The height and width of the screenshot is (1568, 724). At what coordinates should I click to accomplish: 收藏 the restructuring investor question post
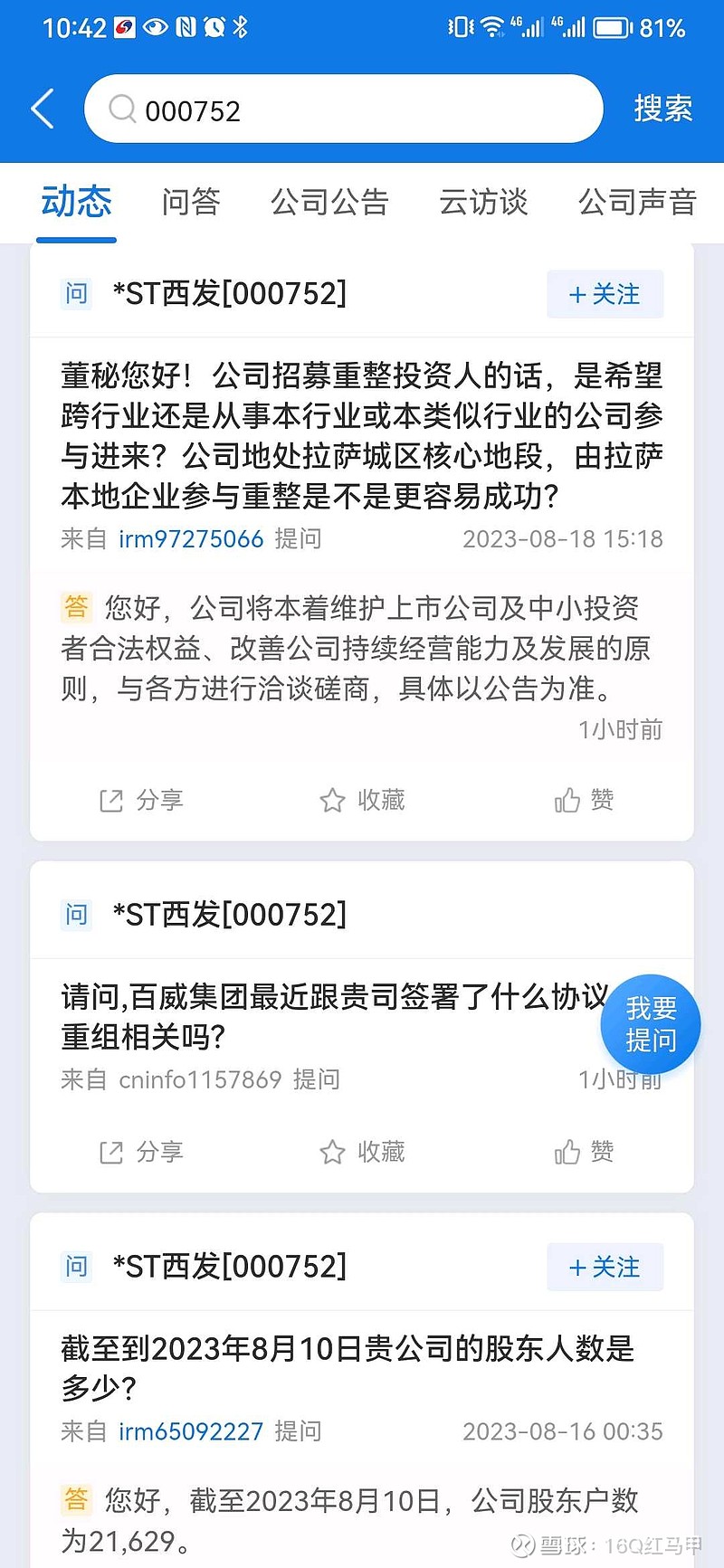point(362,800)
